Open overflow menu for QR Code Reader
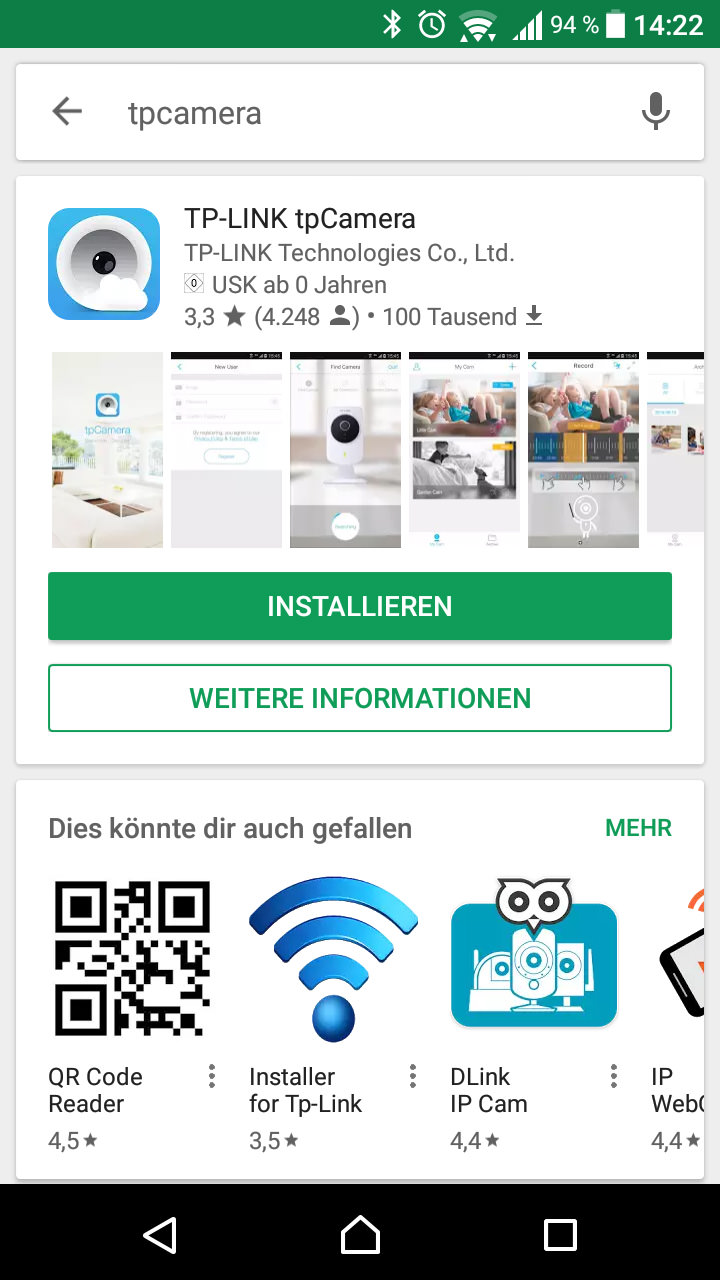720x1280 pixels. tap(212, 1076)
